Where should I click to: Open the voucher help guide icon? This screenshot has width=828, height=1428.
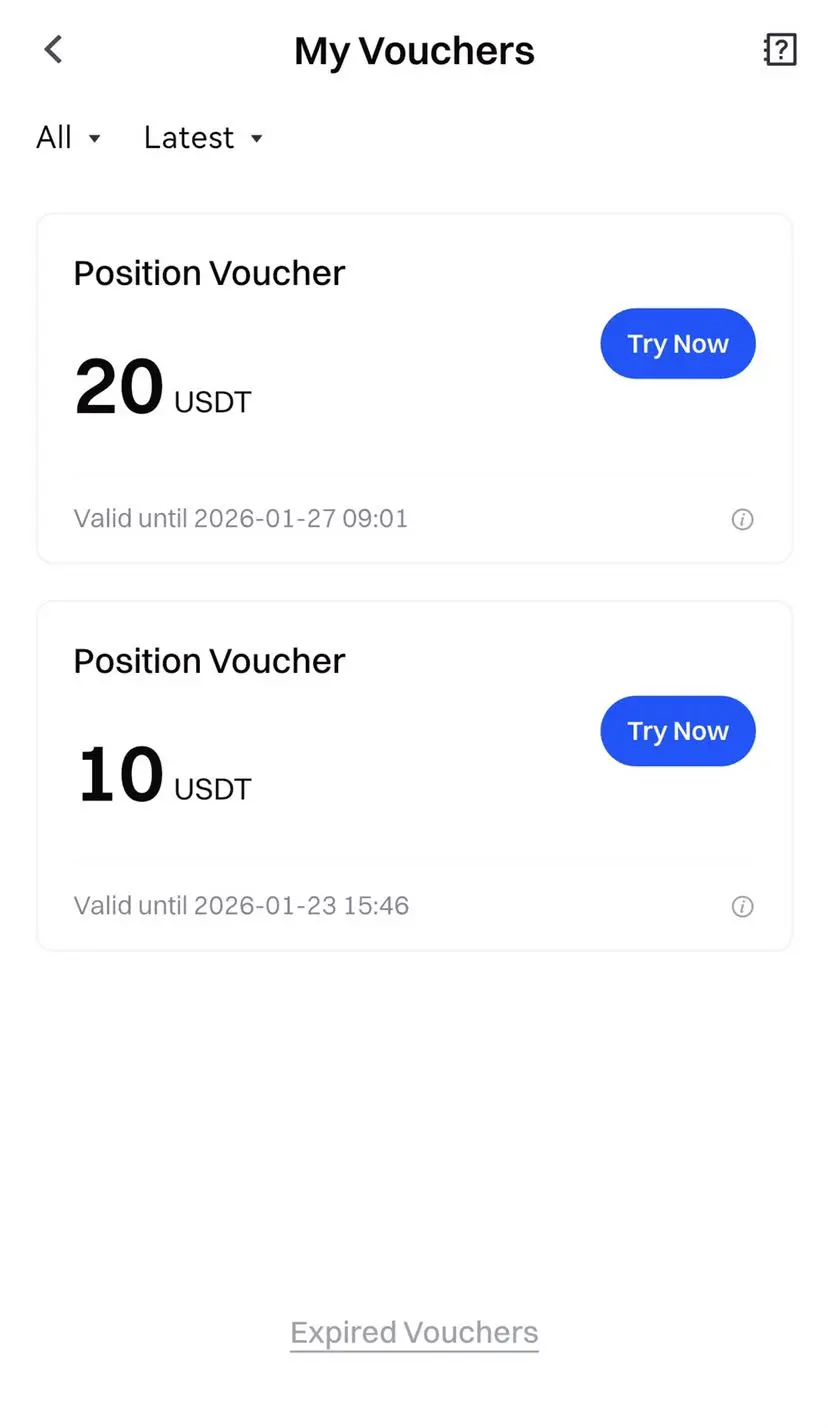779,49
